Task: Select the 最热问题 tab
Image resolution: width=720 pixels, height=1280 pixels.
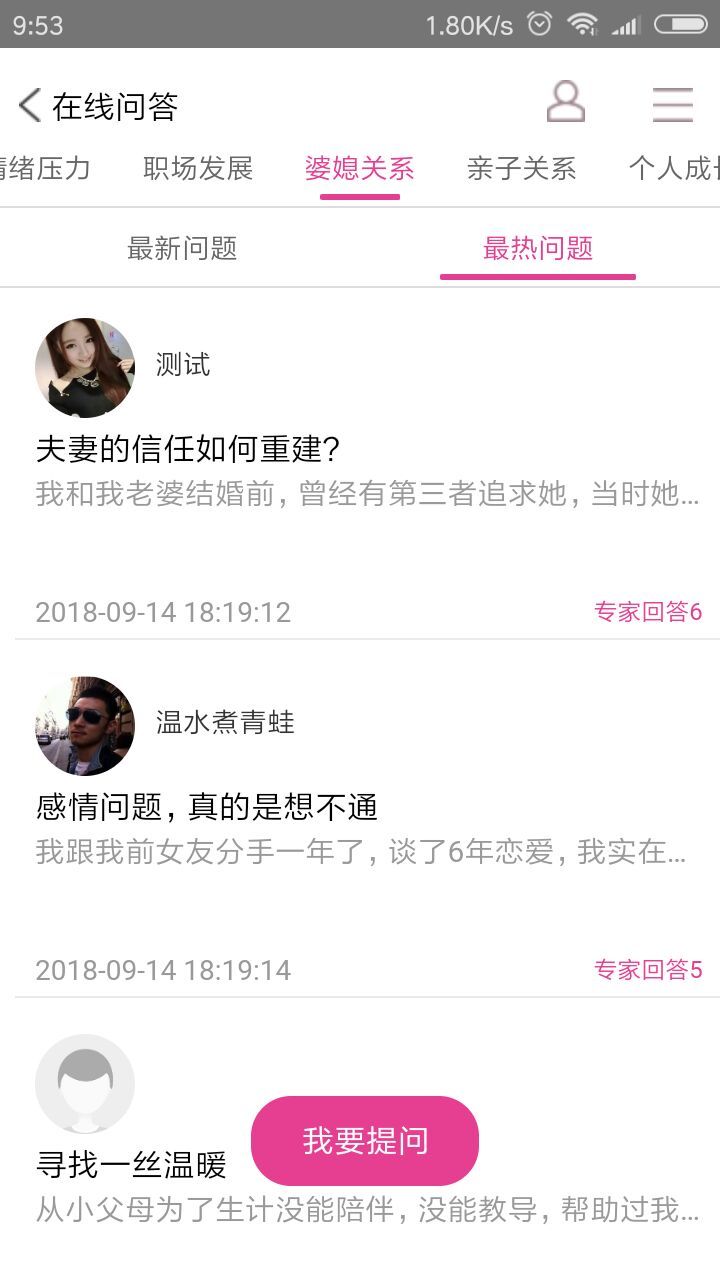Action: pos(538,248)
